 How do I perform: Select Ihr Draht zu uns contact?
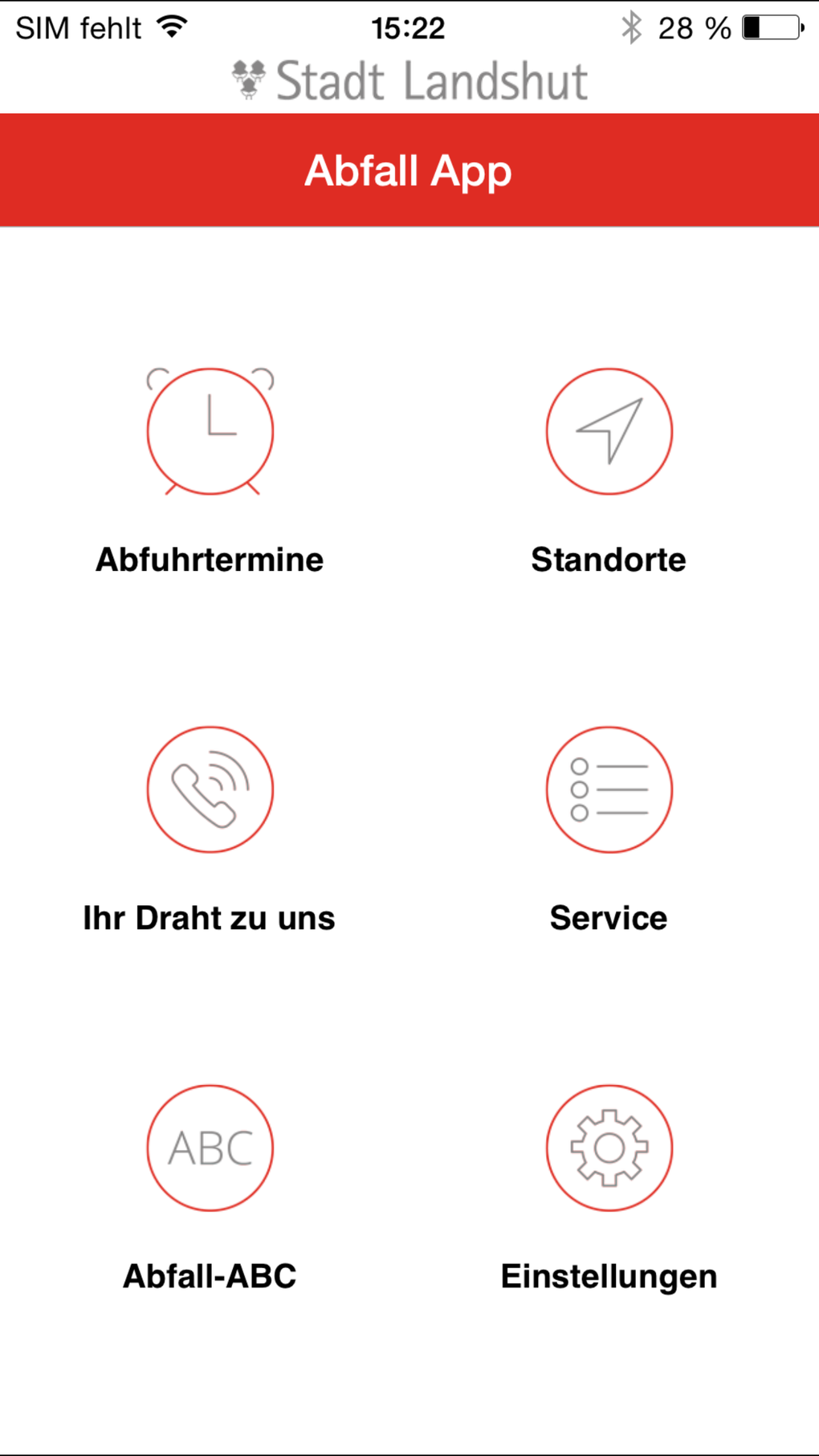coord(210,790)
